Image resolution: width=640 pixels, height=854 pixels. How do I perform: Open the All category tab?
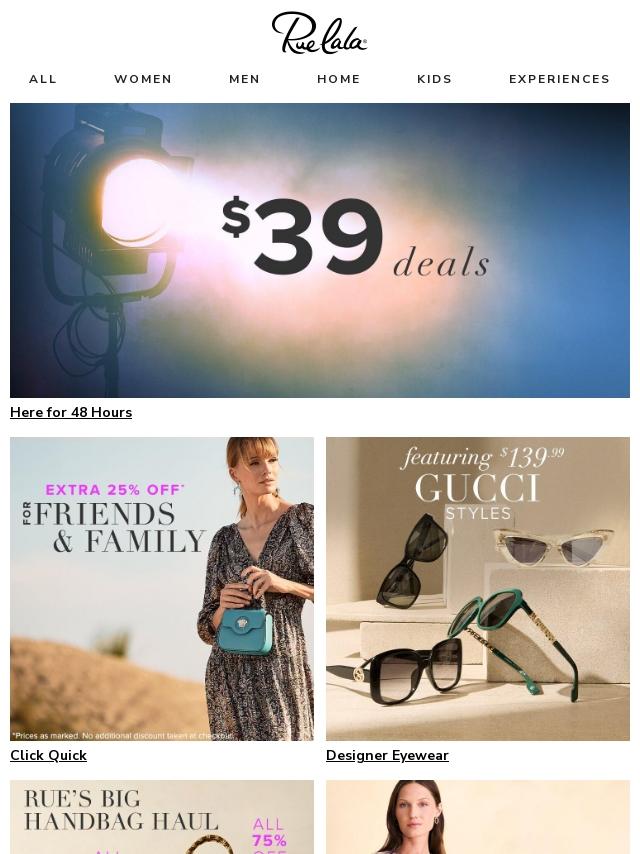[x=43, y=79]
